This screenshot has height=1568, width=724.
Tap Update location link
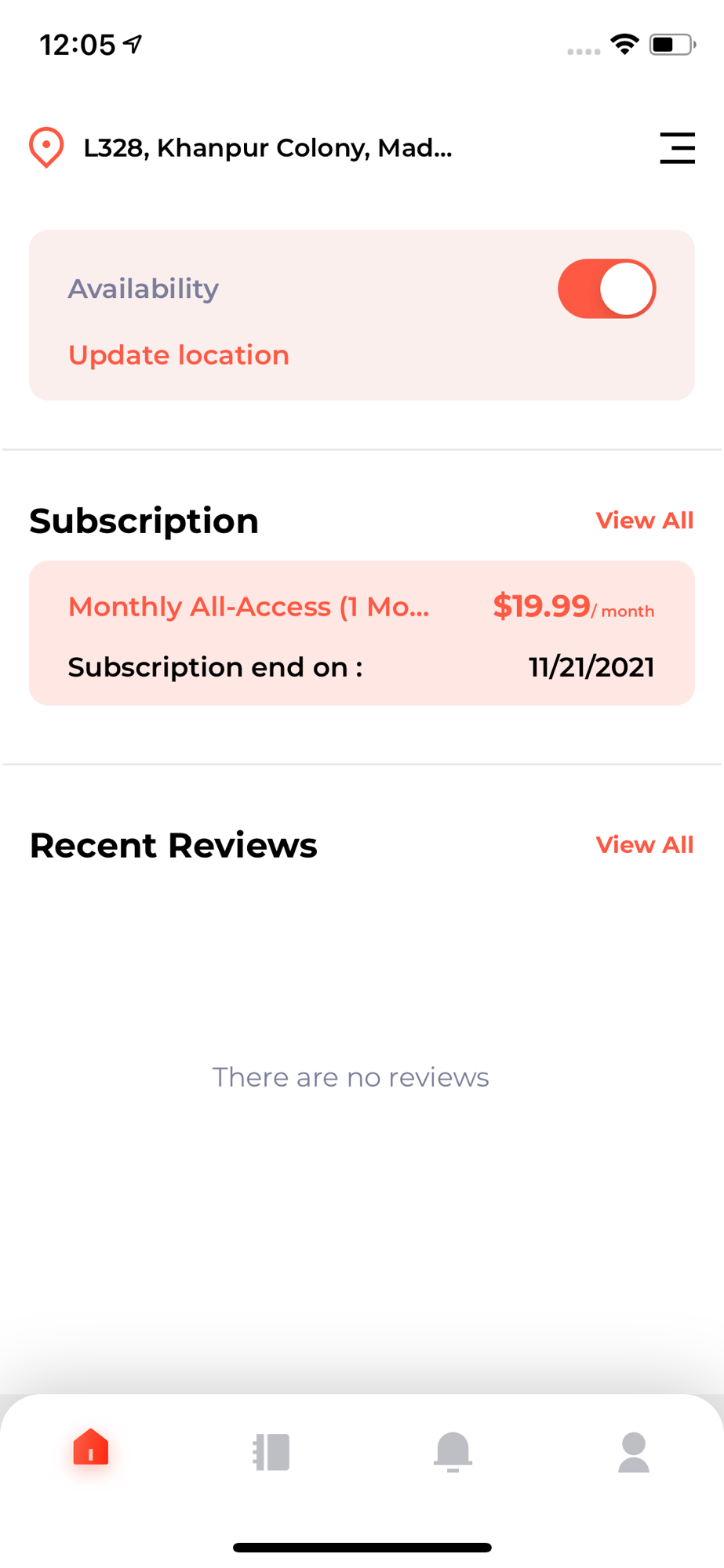point(179,355)
